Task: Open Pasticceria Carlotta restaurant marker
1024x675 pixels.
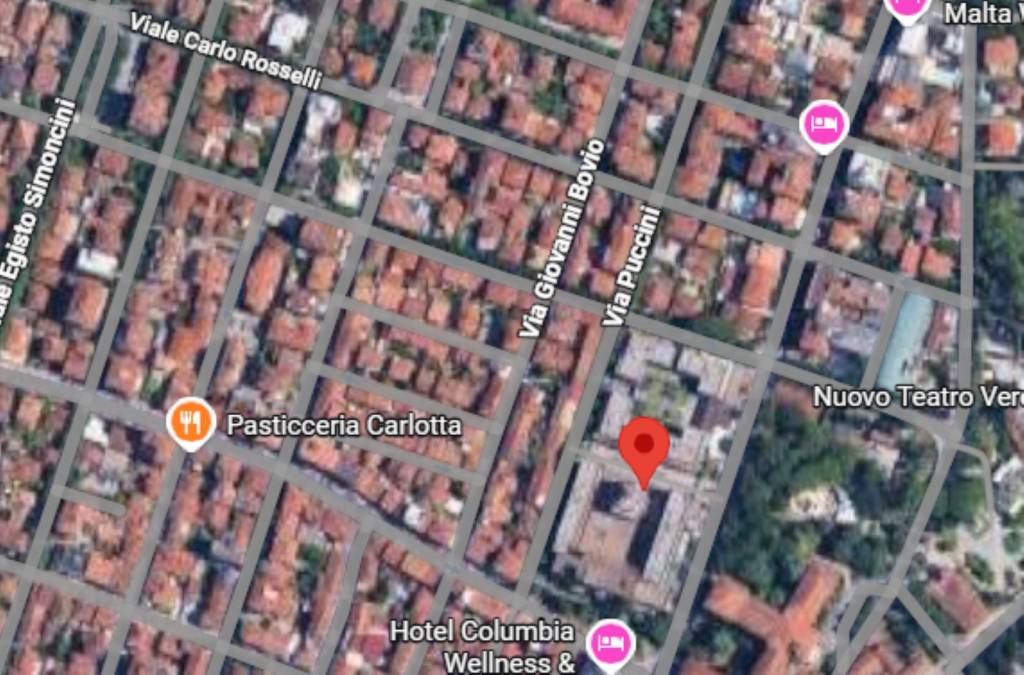Action: pyautogui.click(x=190, y=424)
